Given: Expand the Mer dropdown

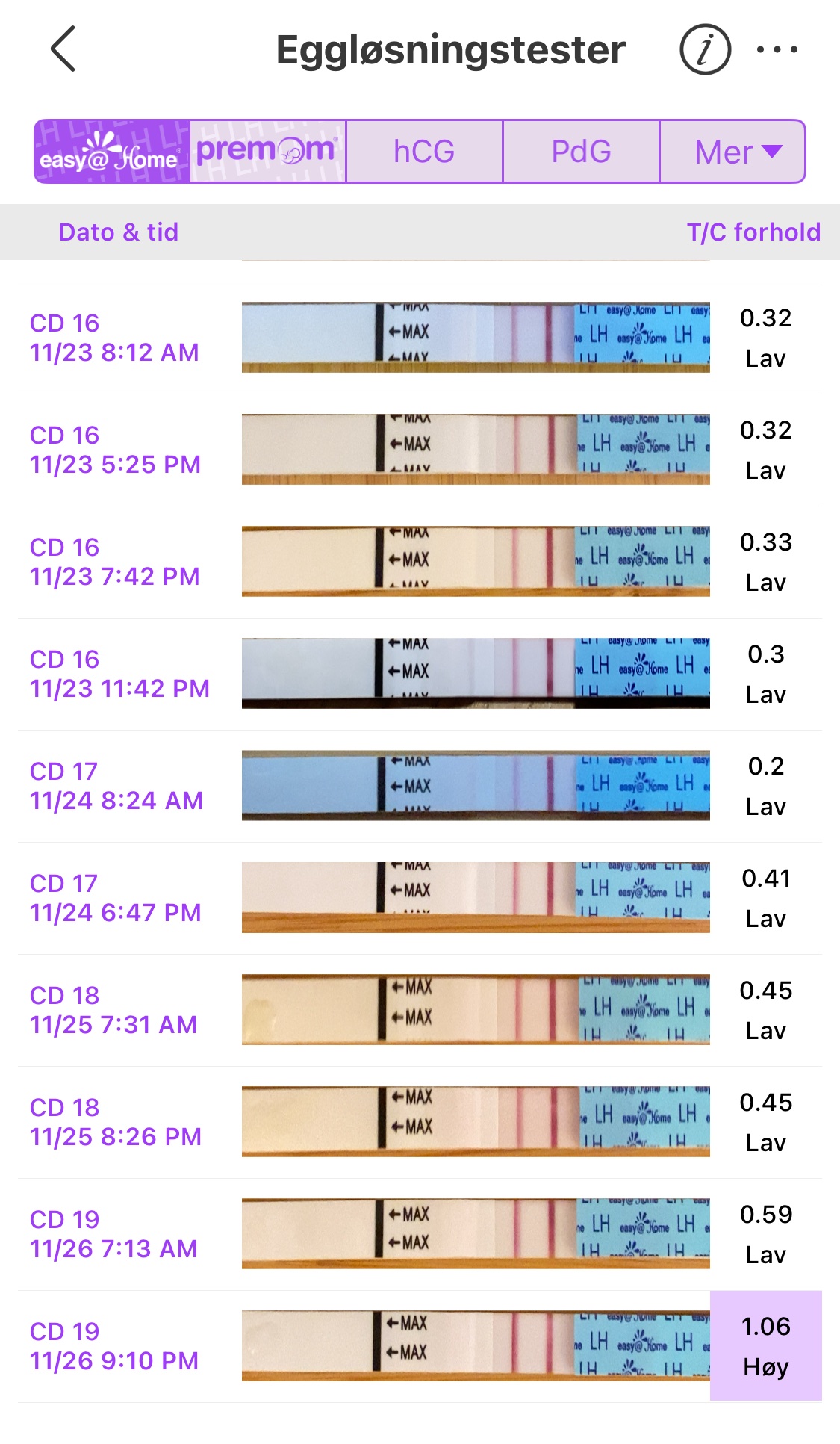Looking at the screenshot, I should 733,152.
